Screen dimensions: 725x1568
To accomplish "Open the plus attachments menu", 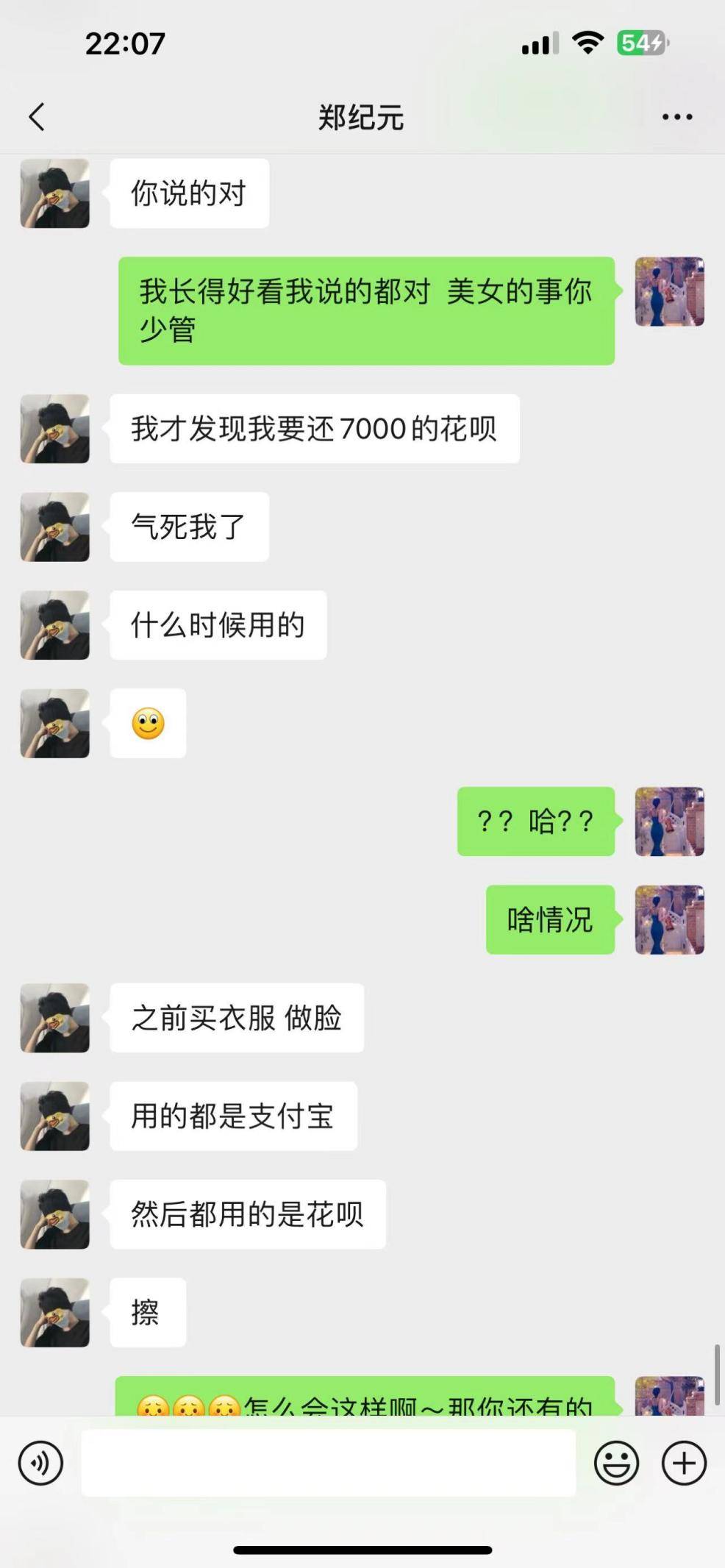I will tap(684, 1463).
